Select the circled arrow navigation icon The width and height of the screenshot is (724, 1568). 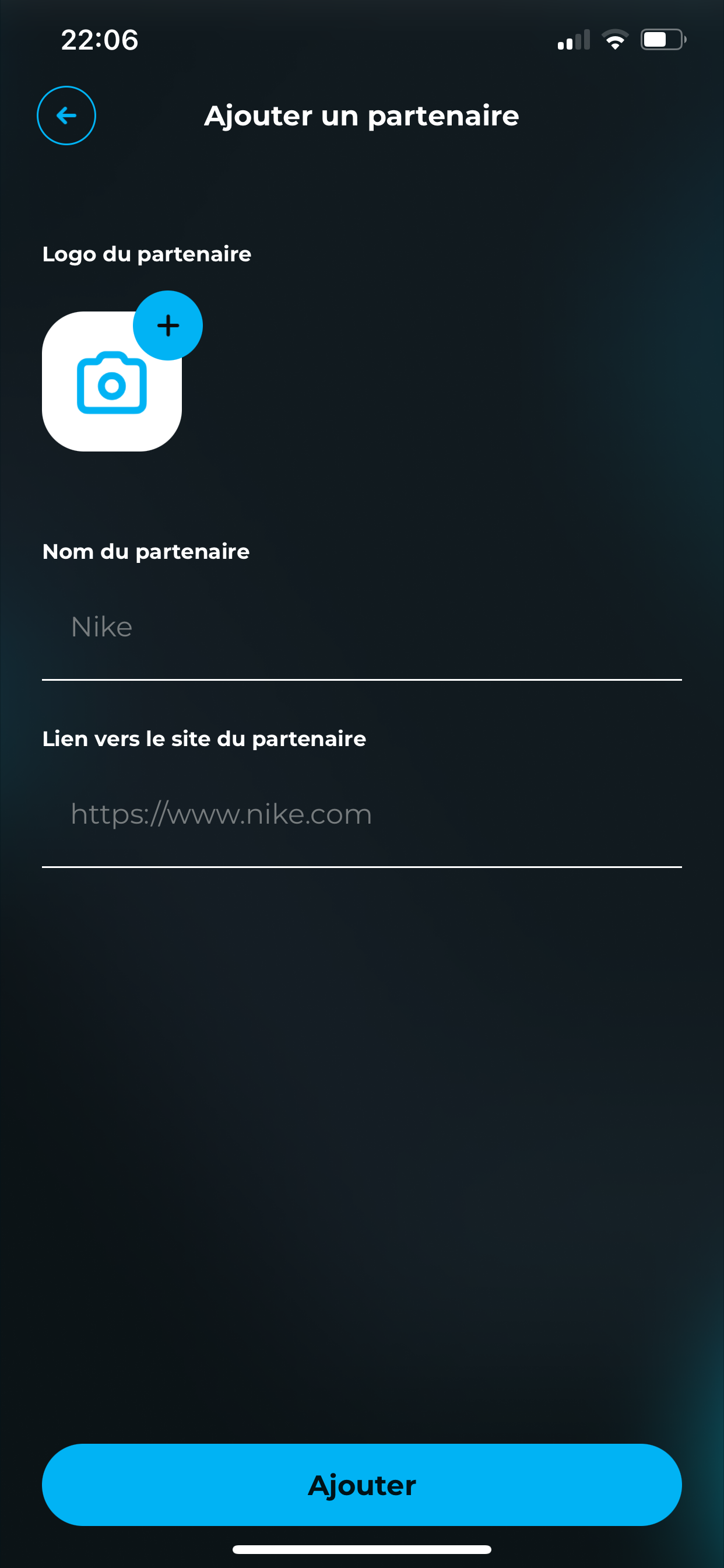[x=66, y=115]
